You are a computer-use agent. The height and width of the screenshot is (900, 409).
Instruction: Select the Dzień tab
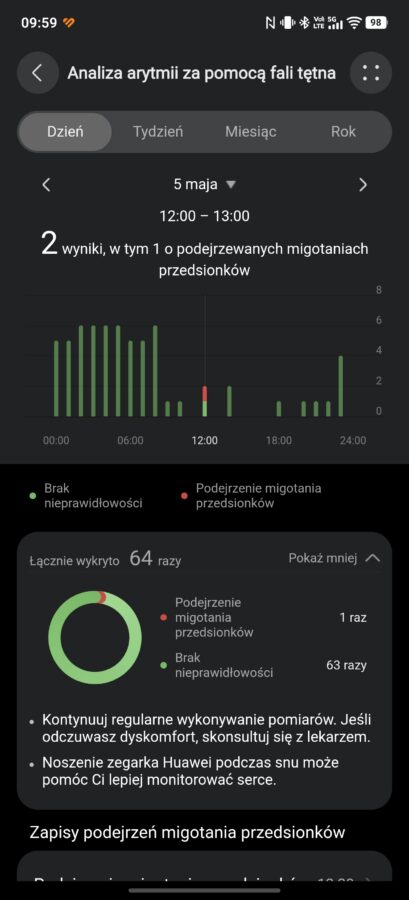(65, 131)
